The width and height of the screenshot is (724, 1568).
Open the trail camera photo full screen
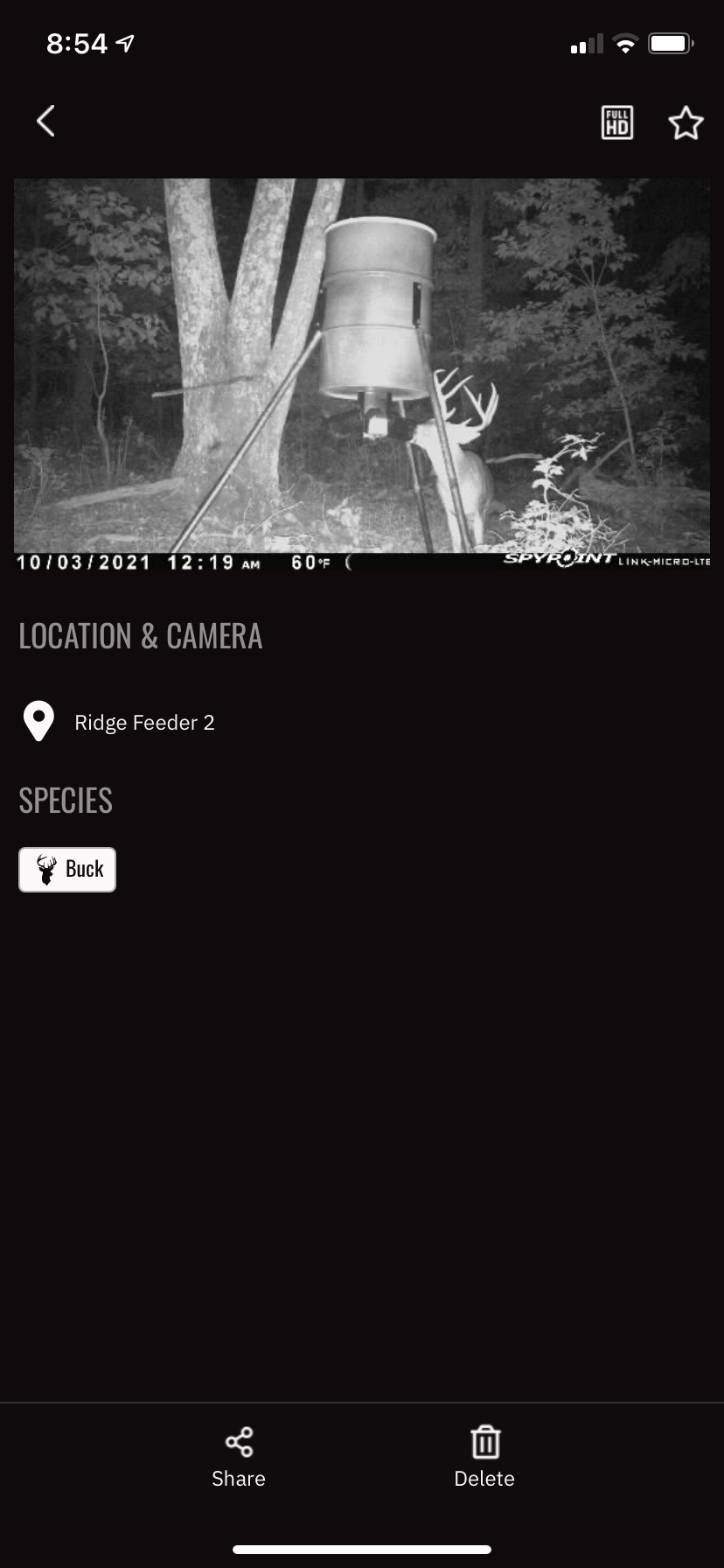coord(362,366)
